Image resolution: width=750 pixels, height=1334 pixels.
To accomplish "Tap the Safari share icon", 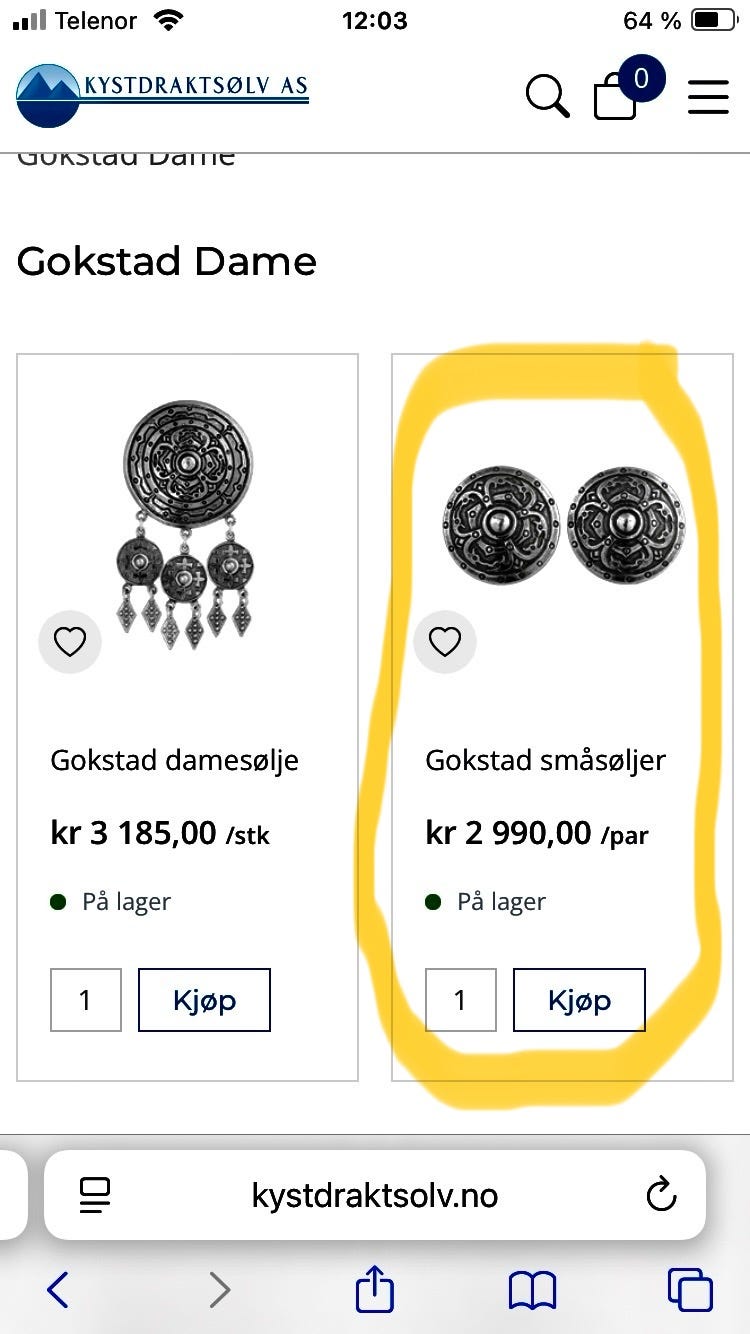I will 374,1289.
